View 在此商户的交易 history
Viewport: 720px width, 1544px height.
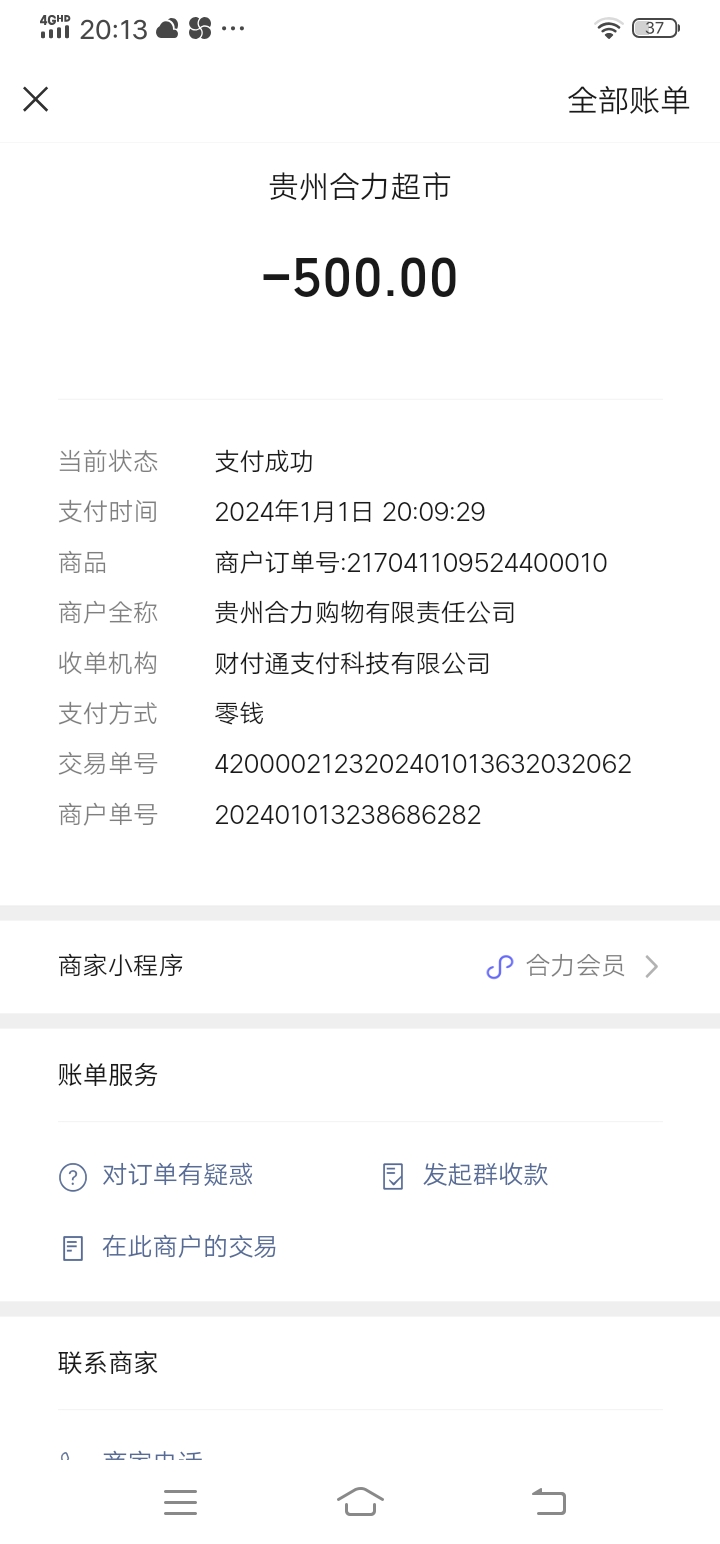click(x=169, y=1247)
